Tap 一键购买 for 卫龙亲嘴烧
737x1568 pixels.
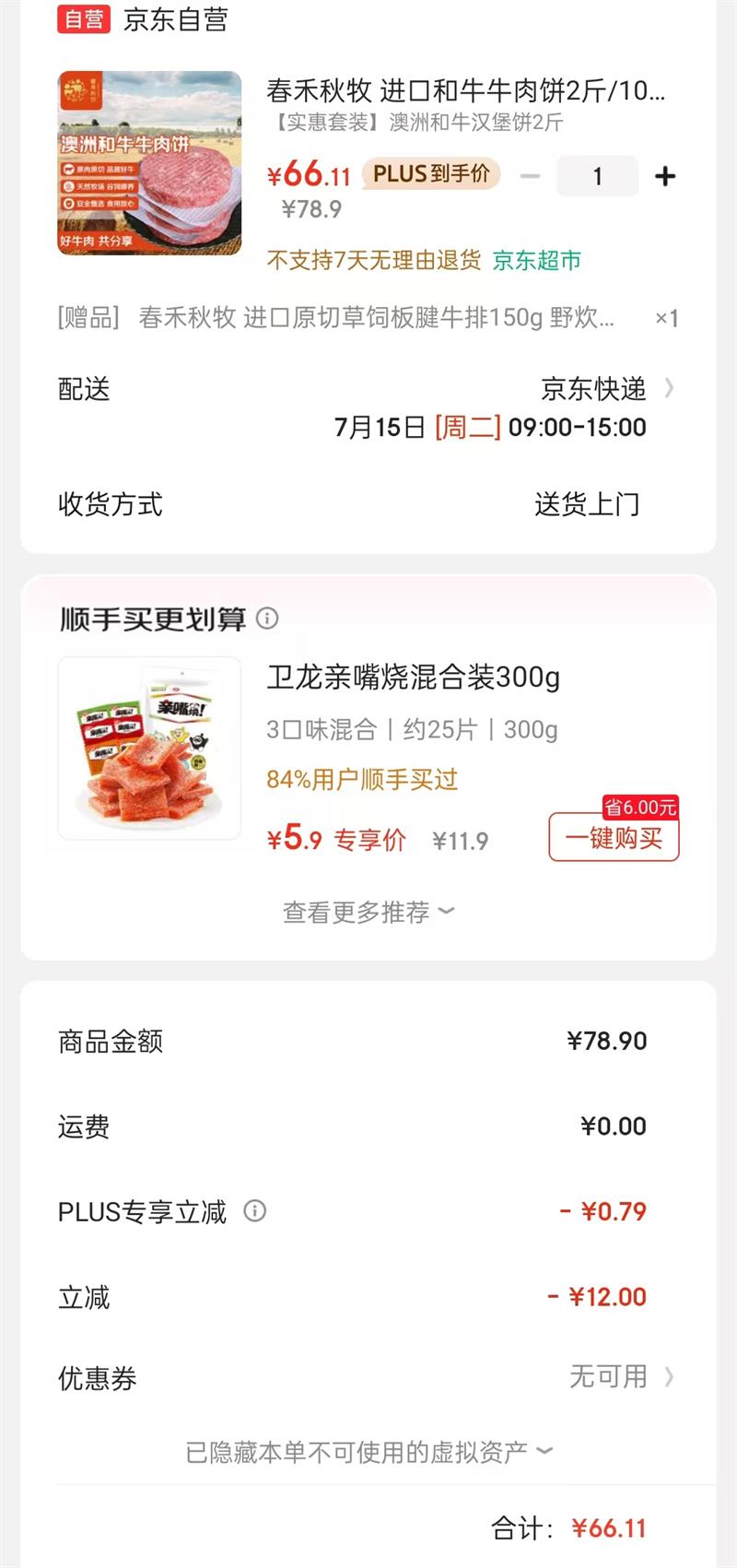pyautogui.click(x=614, y=837)
